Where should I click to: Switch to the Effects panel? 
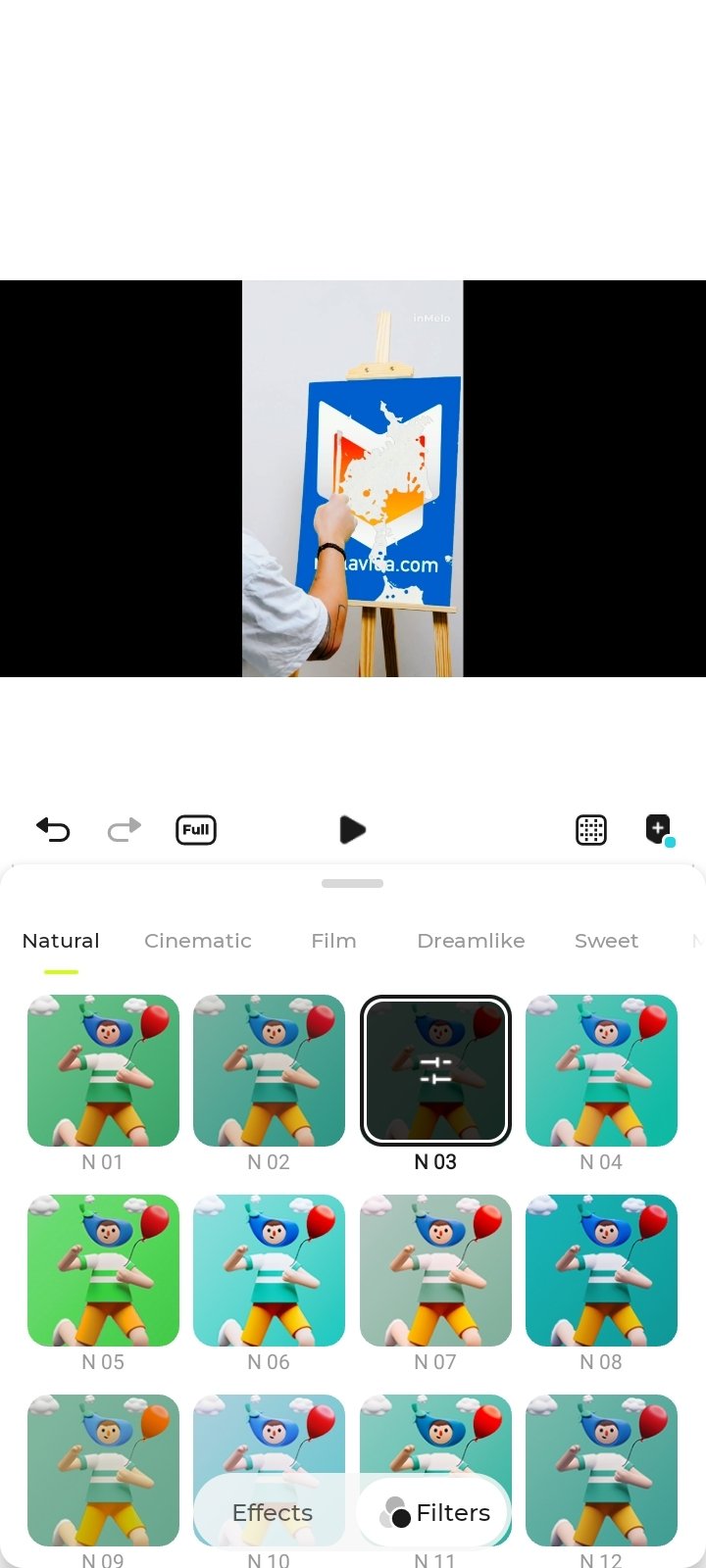(x=273, y=1512)
